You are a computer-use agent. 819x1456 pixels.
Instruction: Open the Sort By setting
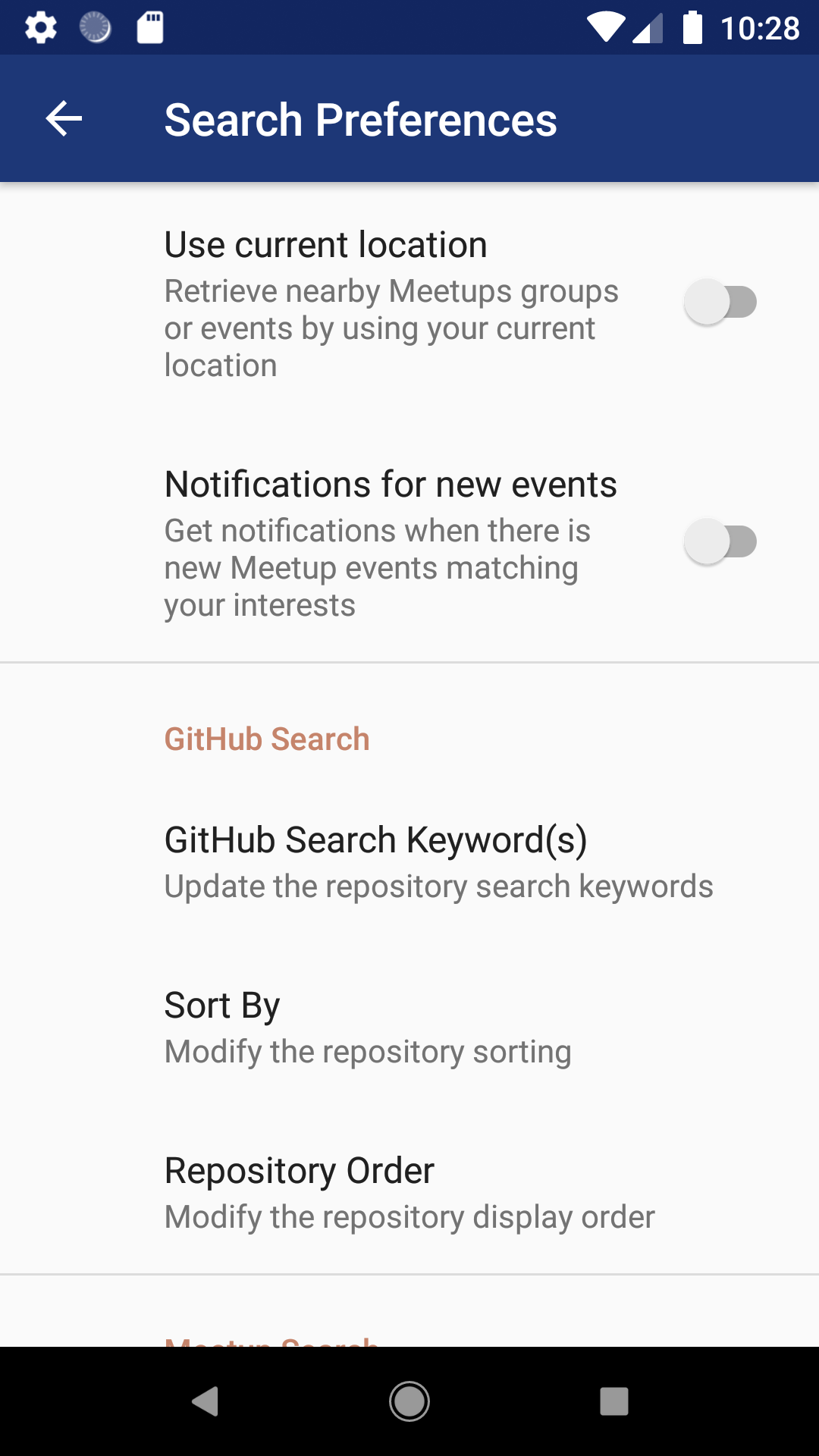click(x=368, y=1028)
